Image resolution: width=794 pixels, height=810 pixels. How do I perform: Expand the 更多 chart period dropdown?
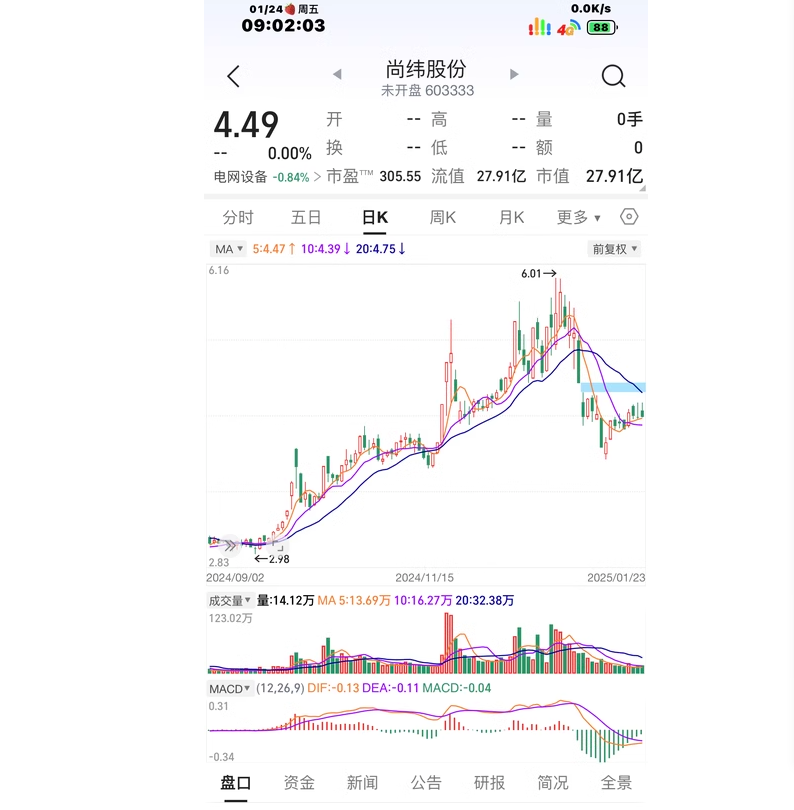point(579,217)
